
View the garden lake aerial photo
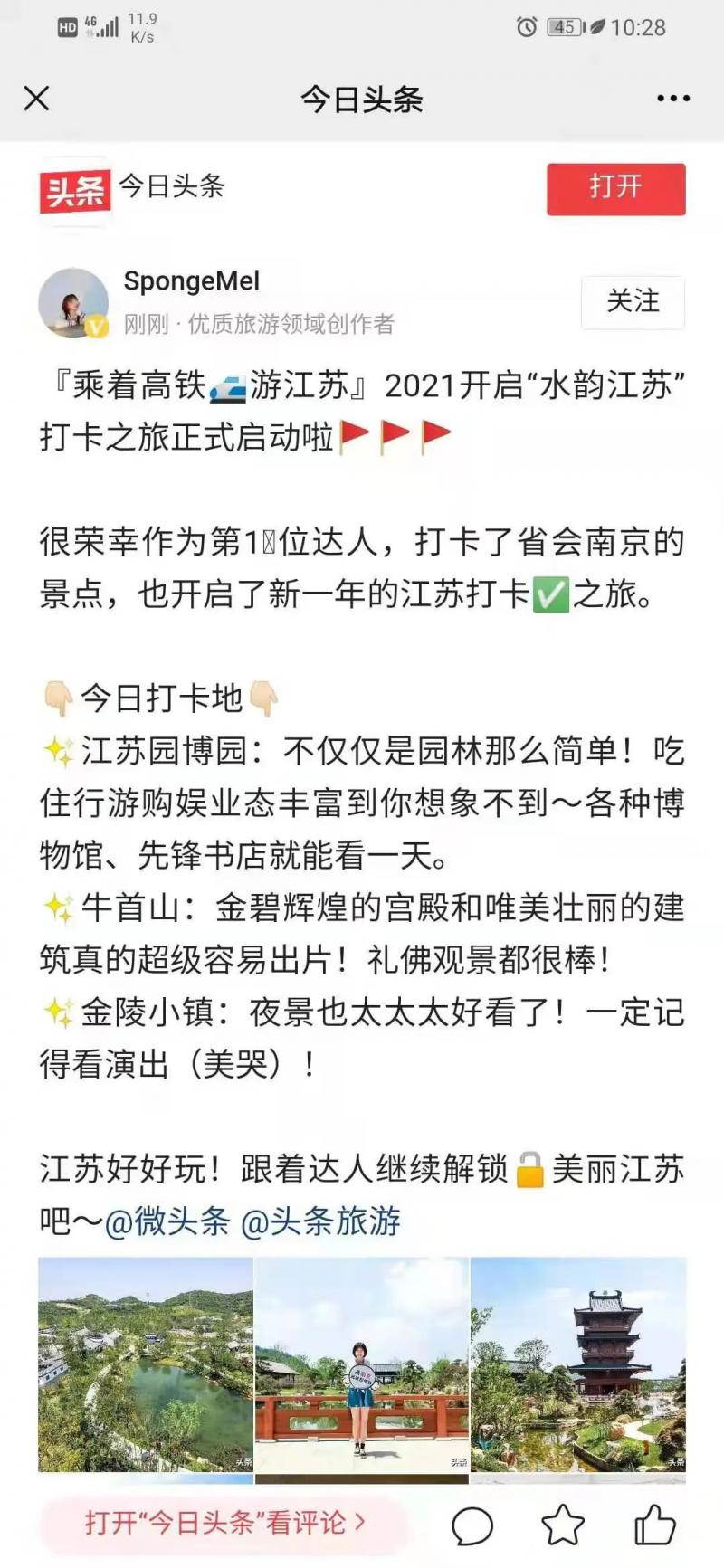point(146,1364)
